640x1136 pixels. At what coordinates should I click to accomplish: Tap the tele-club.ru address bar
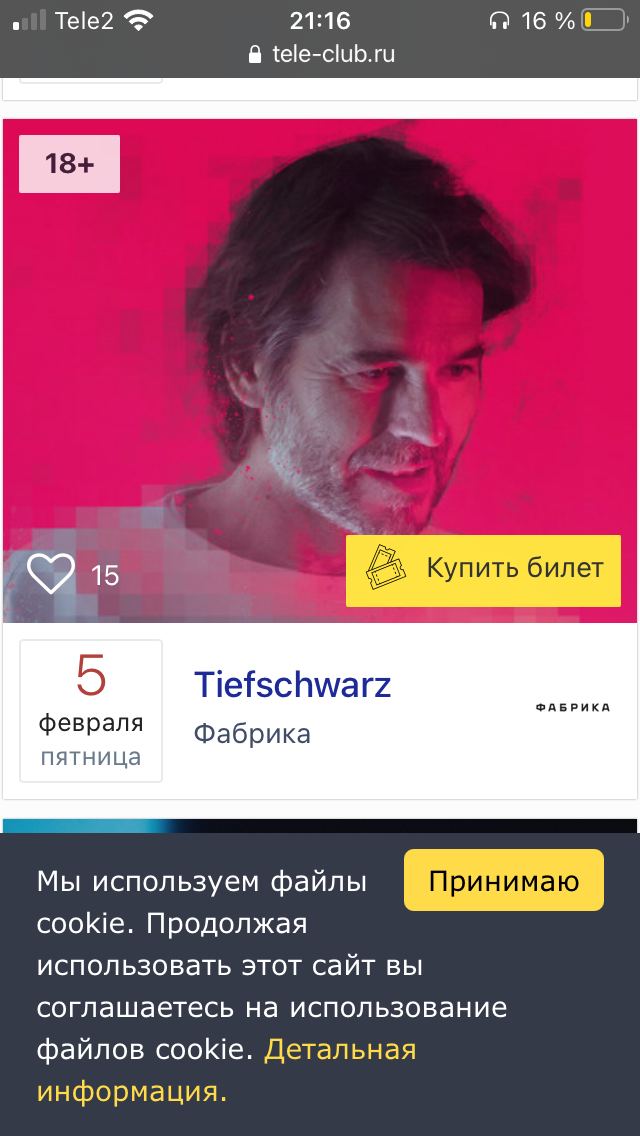pos(320,54)
